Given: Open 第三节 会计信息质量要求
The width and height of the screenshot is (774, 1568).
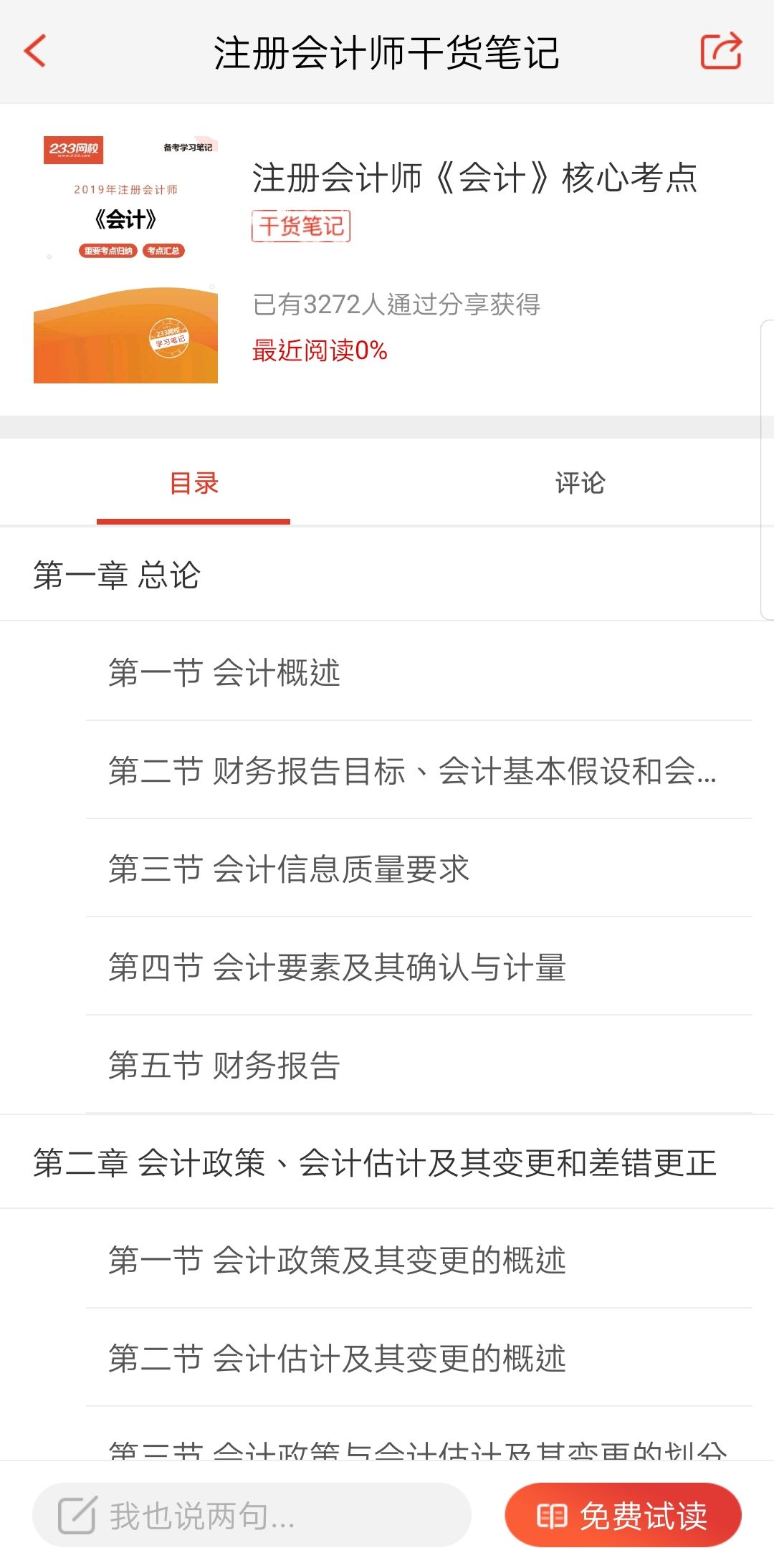Looking at the screenshot, I should coord(289,869).
